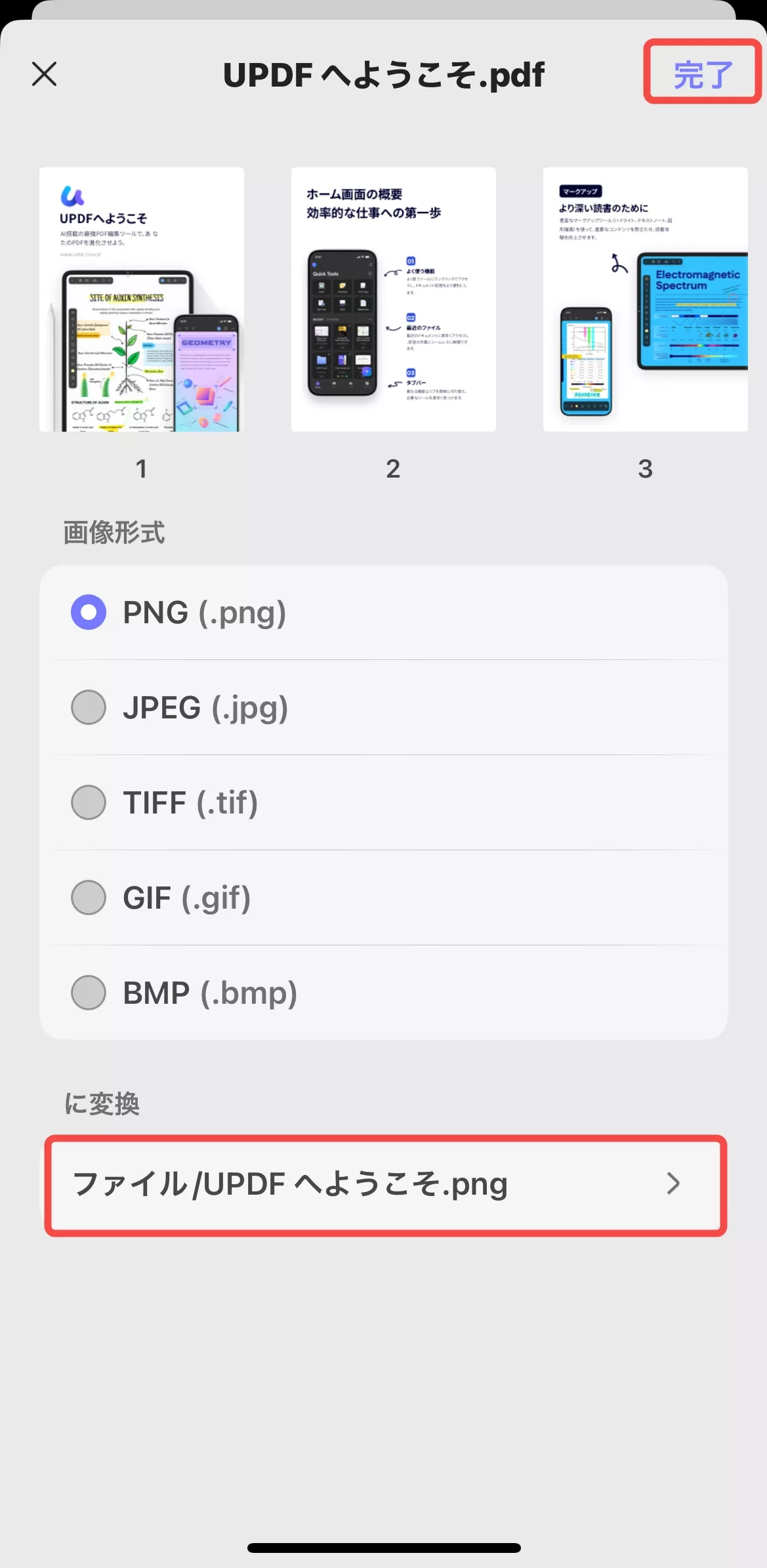767x1568 pixels.
Task: Close the UPDF export sheet
Action: tap(45, 74)
